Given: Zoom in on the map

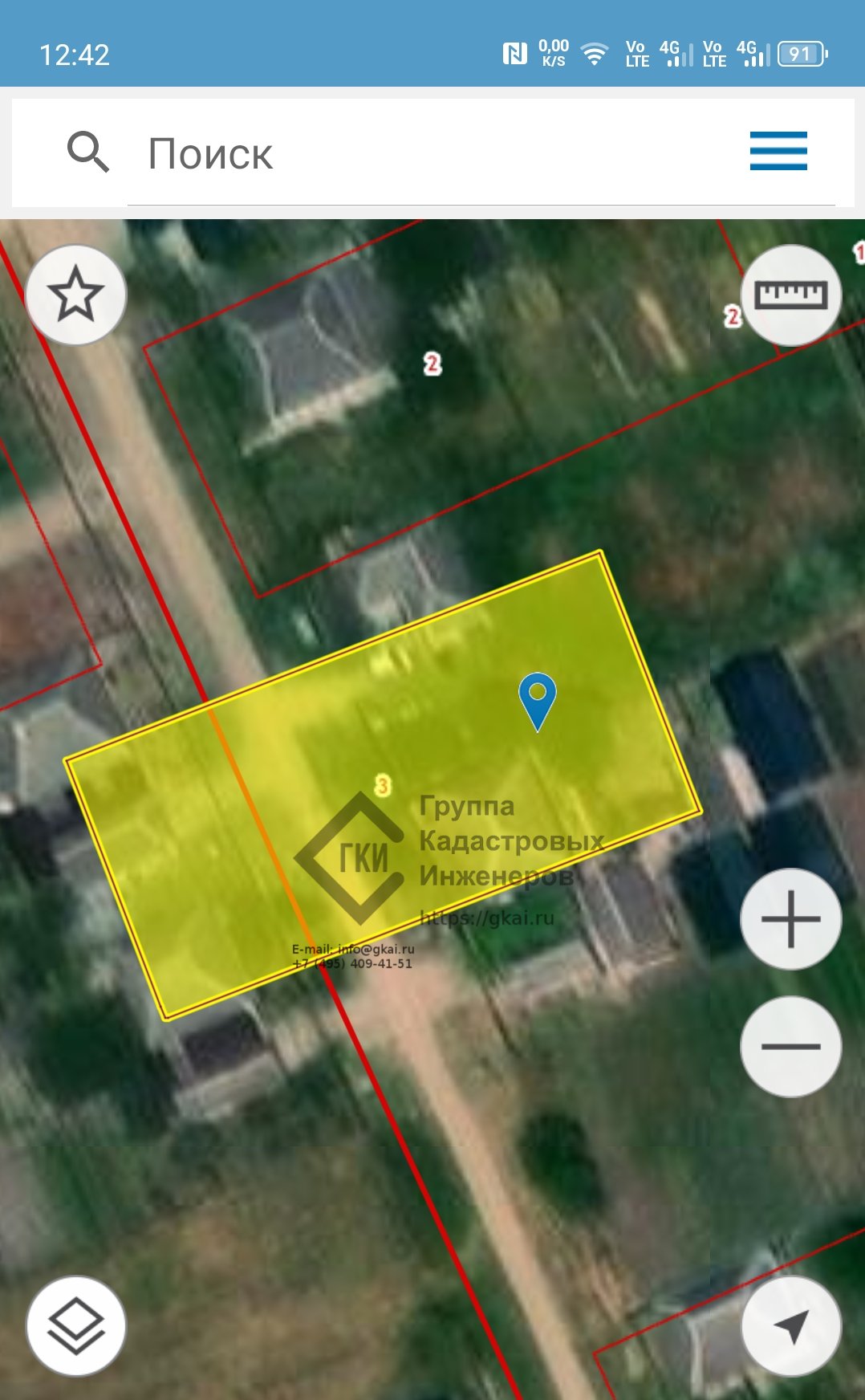Looking at the screenshot, I should pos(790,919).
